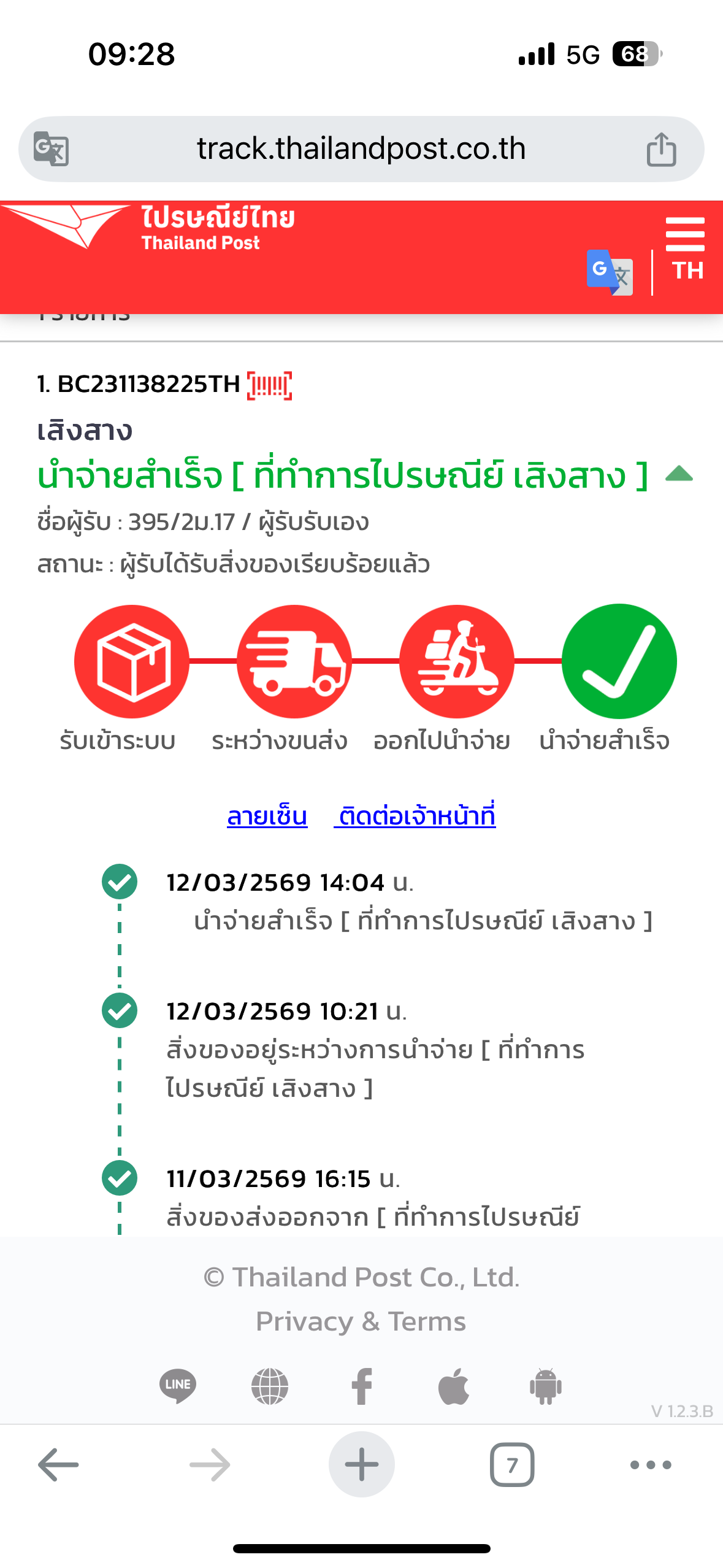The image size is (723, 1568).
Task: Tap the browser translate icon in address bar
Action: click(x=51, y=149)
